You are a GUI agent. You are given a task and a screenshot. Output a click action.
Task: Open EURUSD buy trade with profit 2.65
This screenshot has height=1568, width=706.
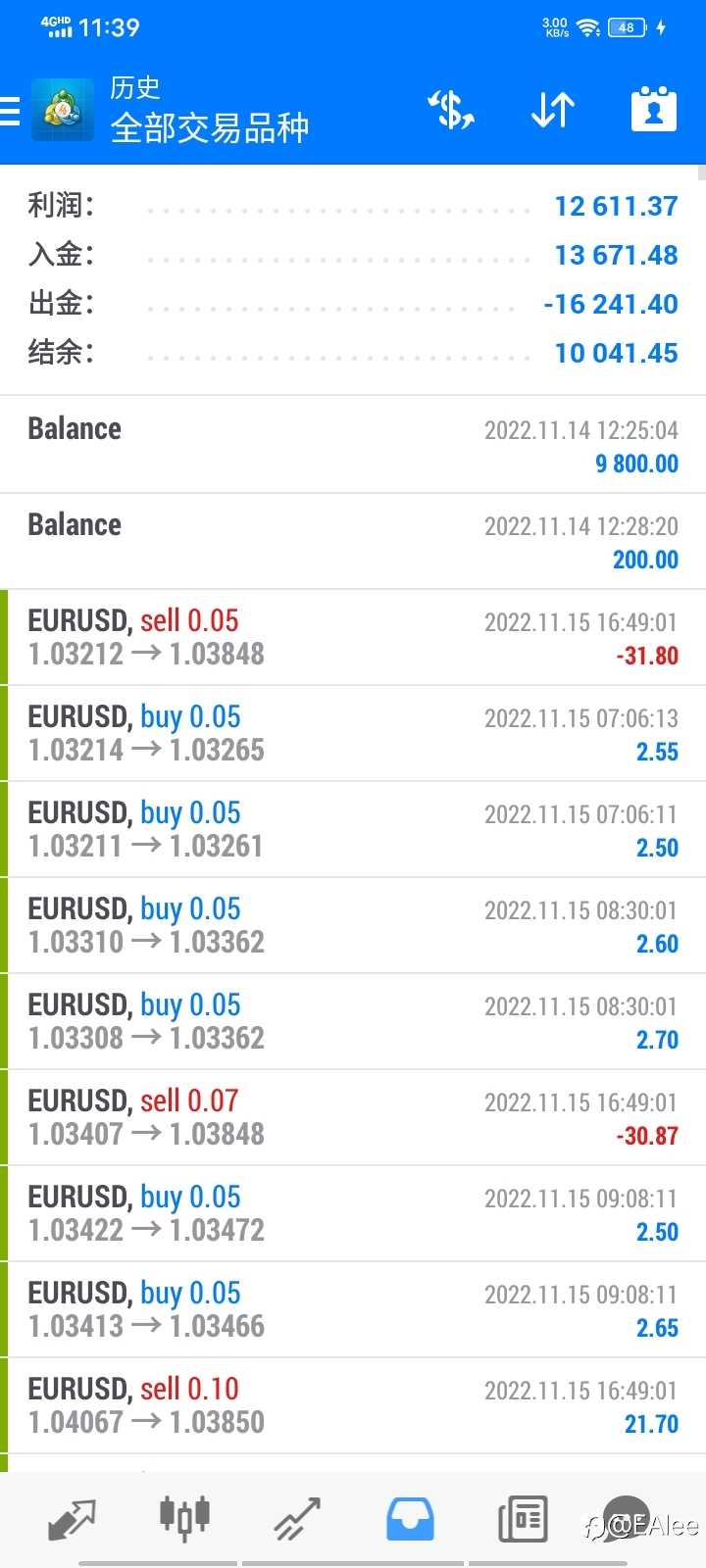pos(353,1309)
